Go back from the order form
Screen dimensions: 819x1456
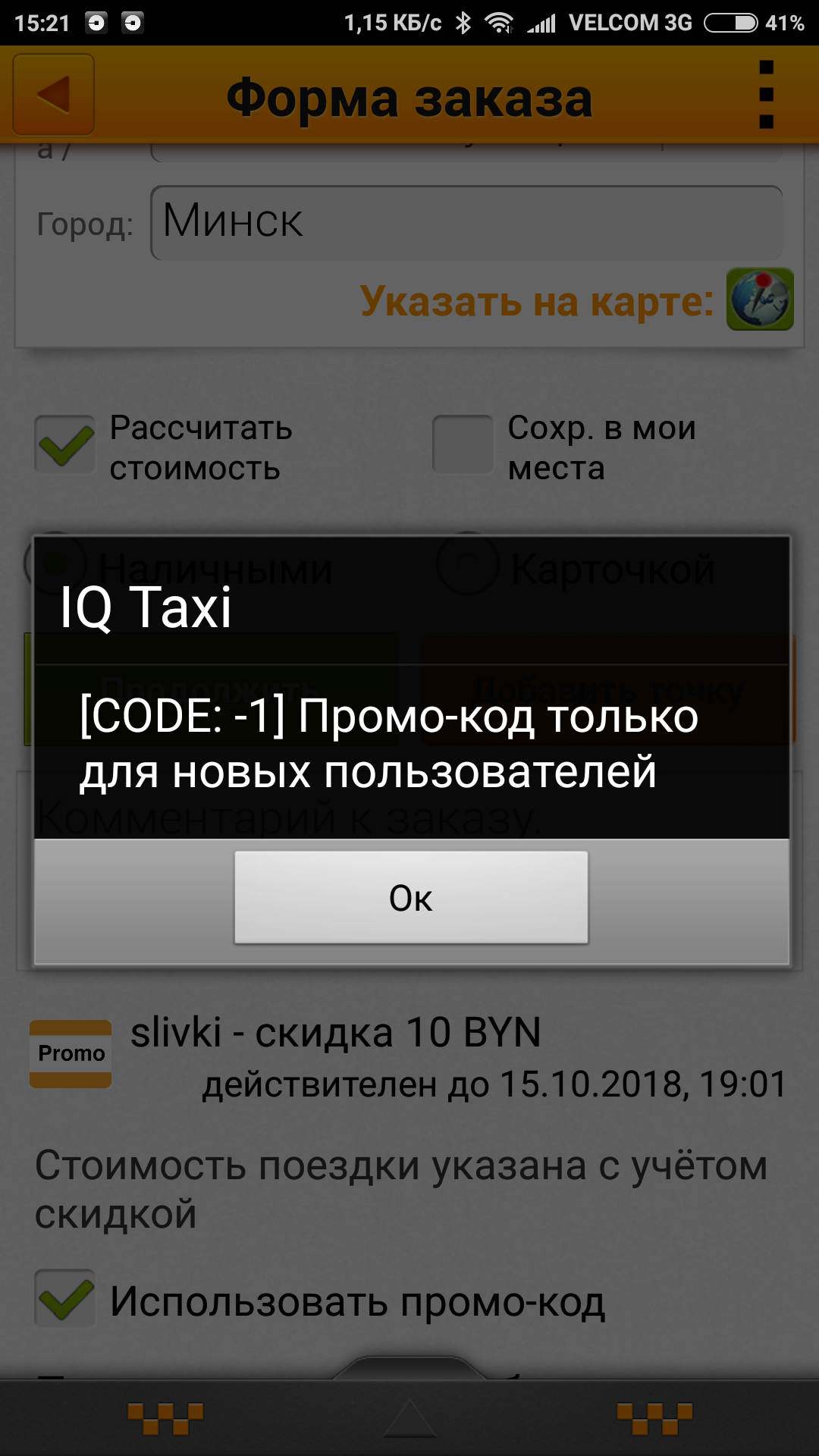(x=54, y=95)
